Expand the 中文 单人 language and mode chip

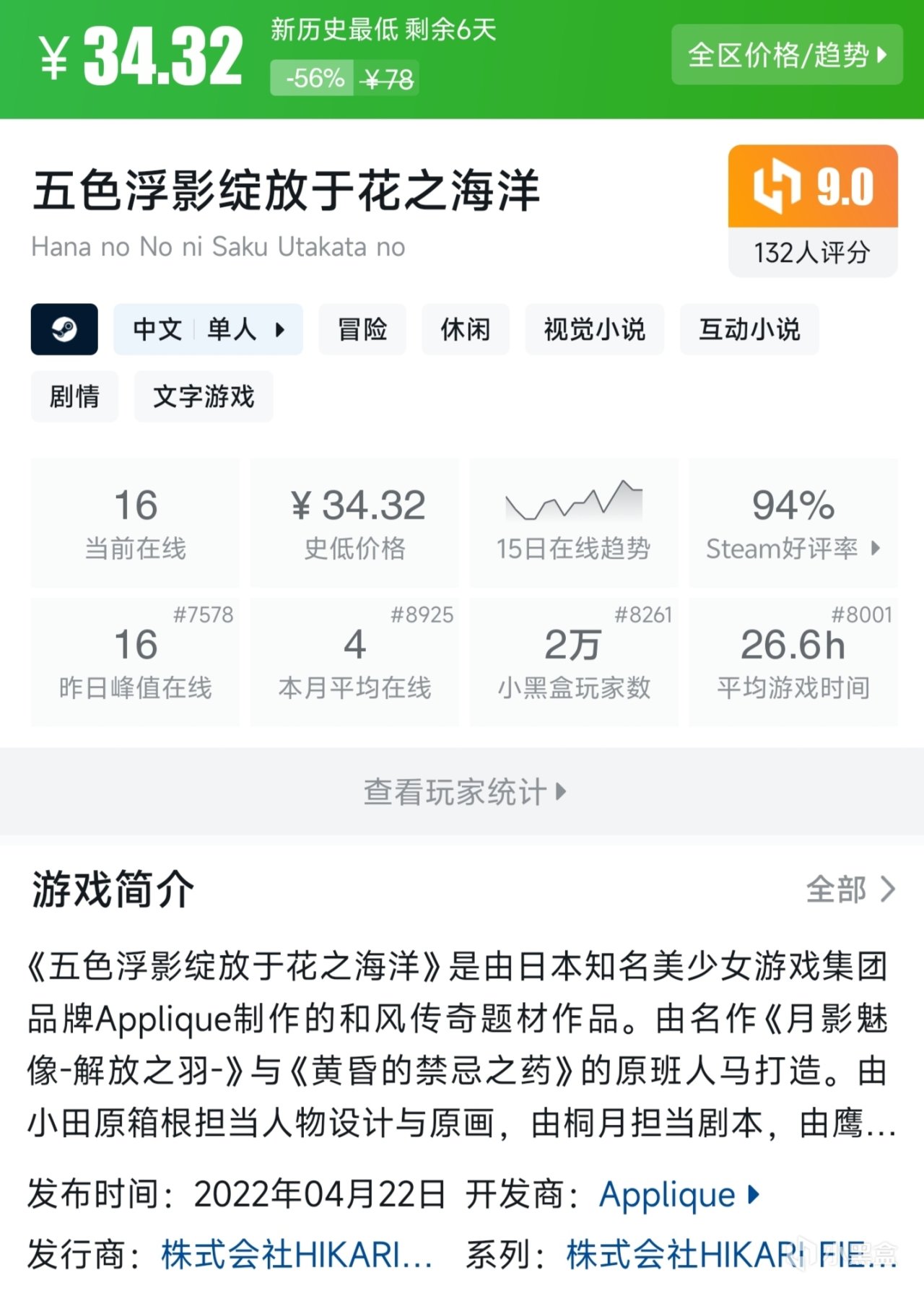click(208, 330)
